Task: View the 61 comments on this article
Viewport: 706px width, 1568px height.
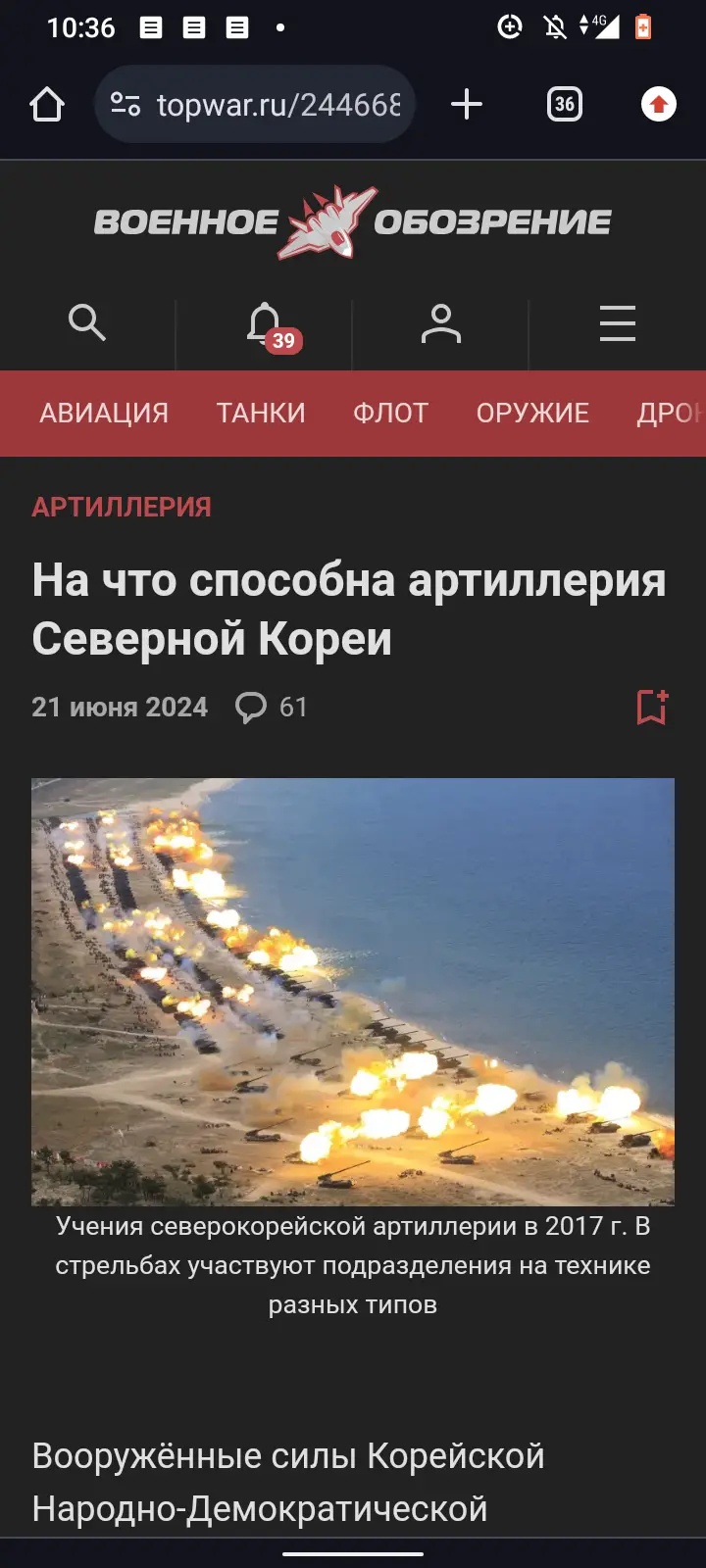Action: pyautogui.click(x=272, y=707)
